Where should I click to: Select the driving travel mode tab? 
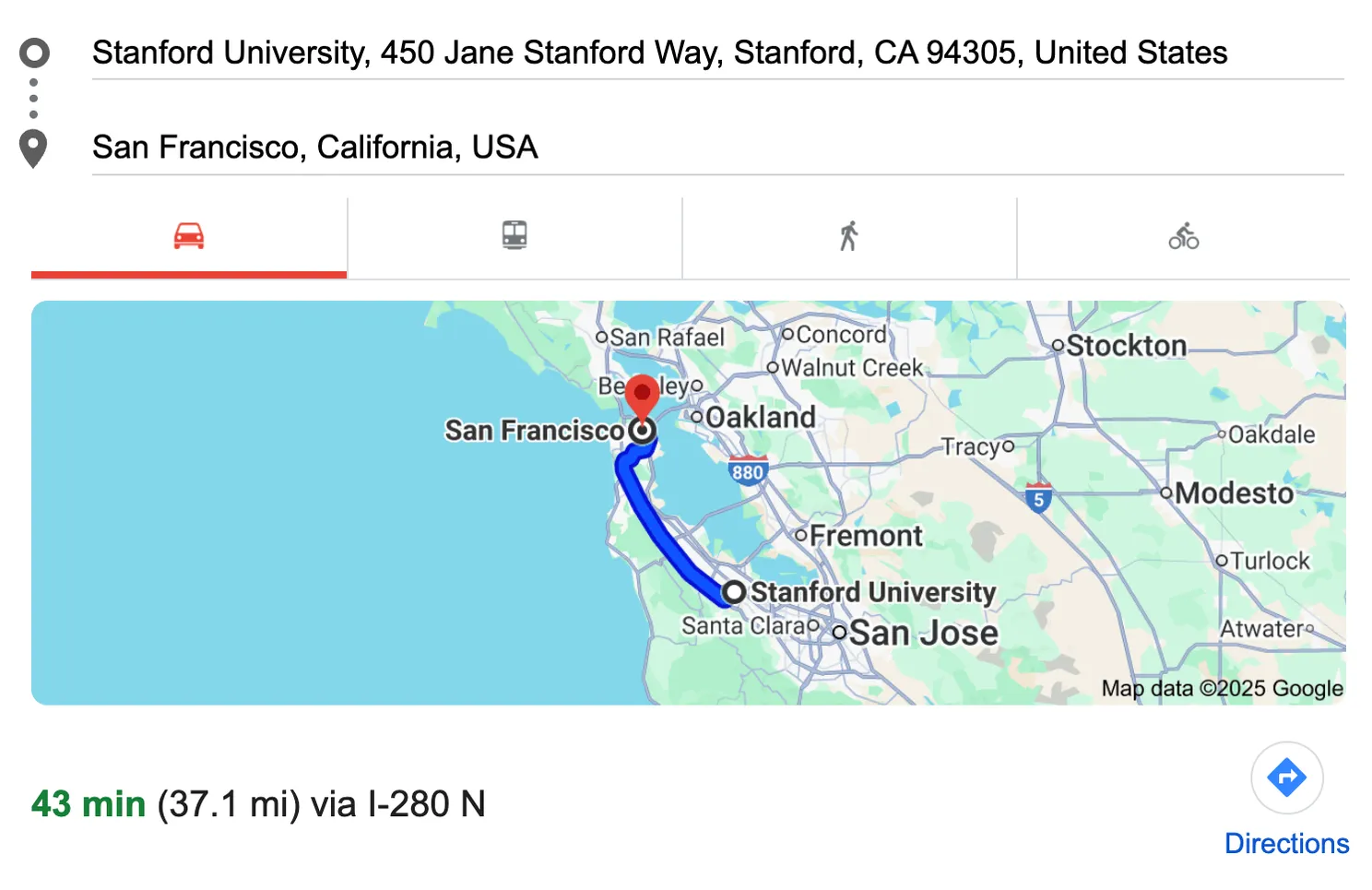189,236
